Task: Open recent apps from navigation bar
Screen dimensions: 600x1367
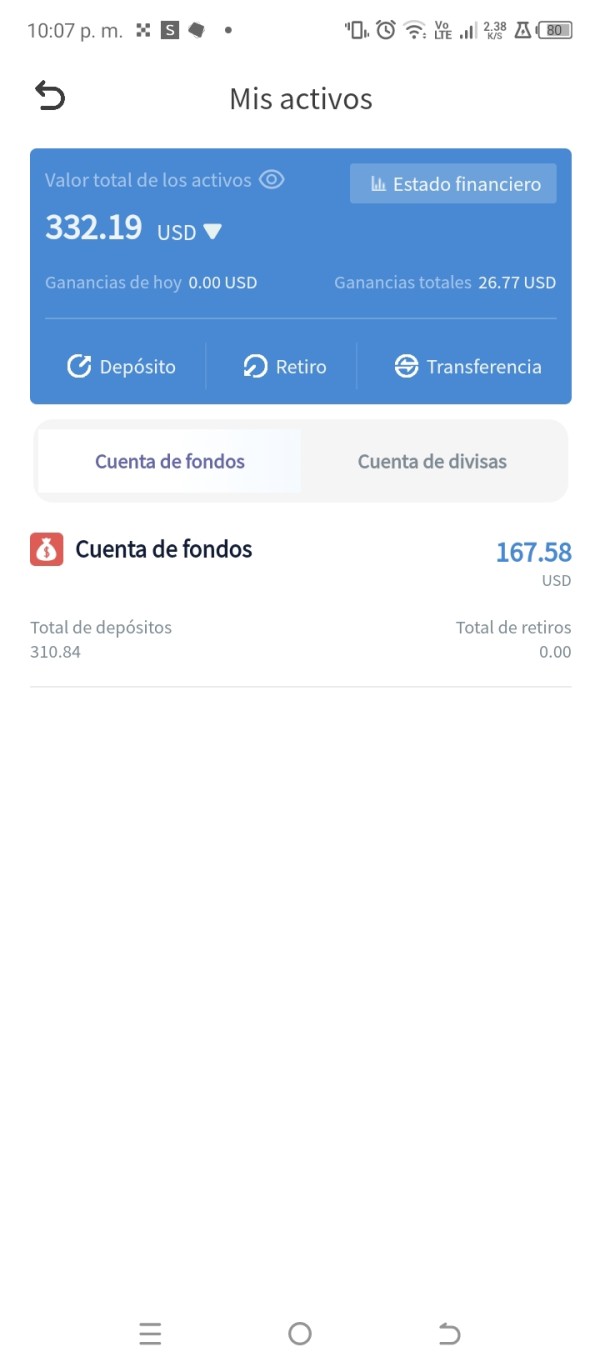Action: [150, 1333]
